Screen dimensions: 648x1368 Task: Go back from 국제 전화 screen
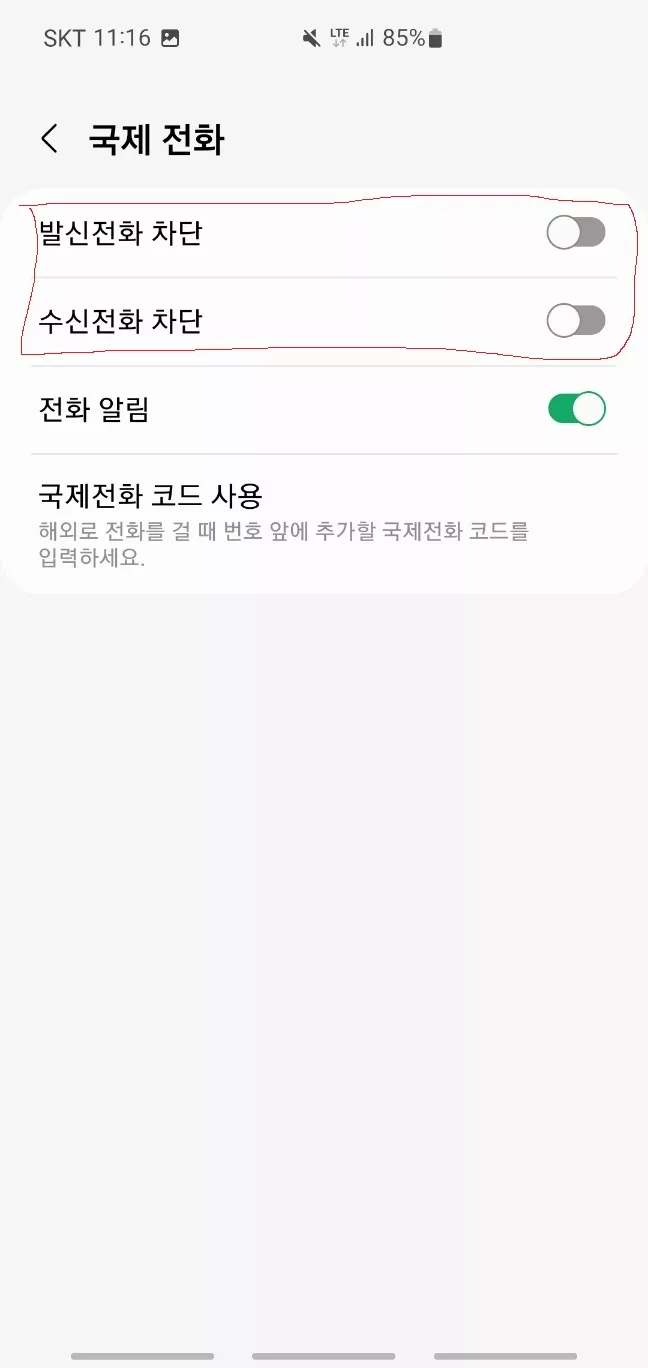point(49,139)
